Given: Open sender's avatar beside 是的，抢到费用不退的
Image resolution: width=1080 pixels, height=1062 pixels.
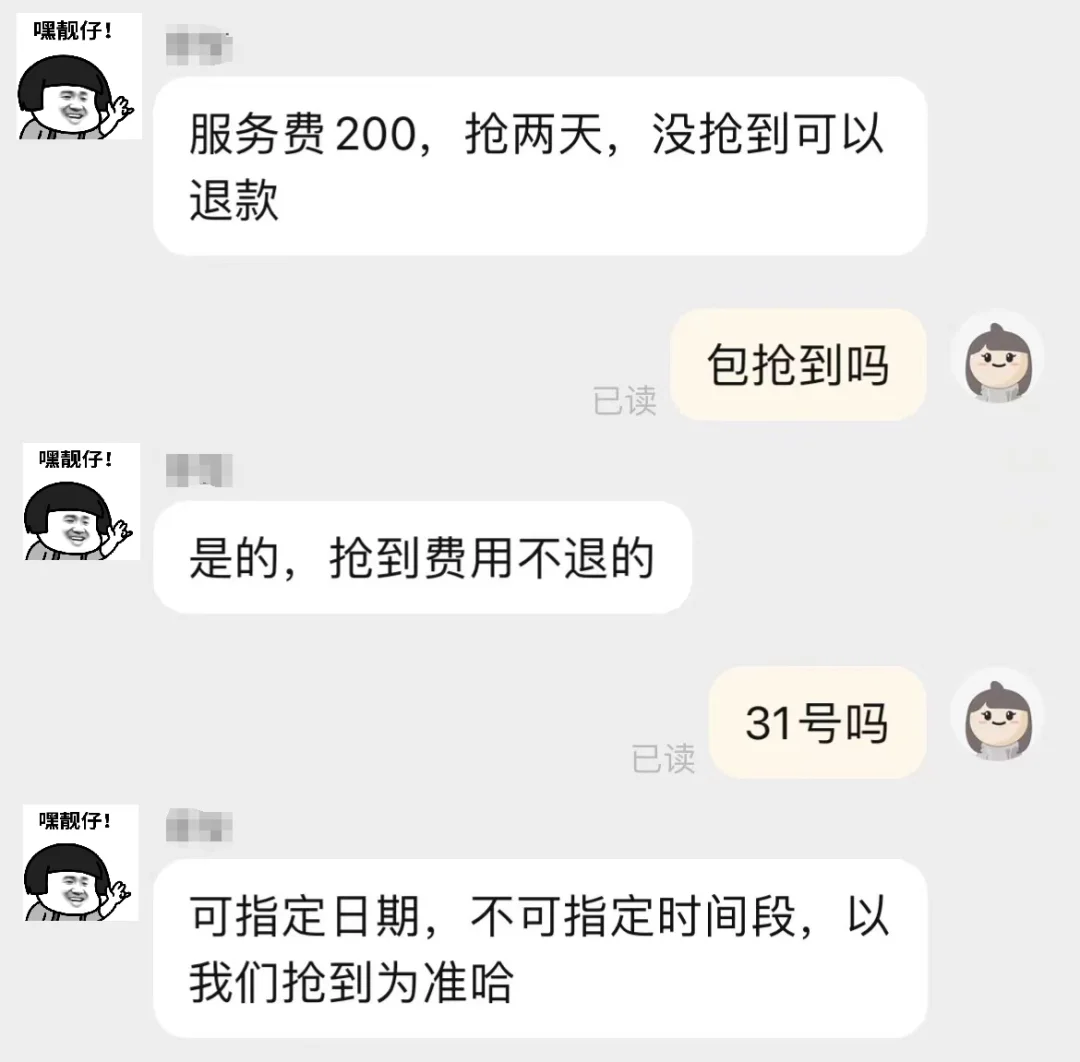Looking at the screenshot, I should coord(80,502).
